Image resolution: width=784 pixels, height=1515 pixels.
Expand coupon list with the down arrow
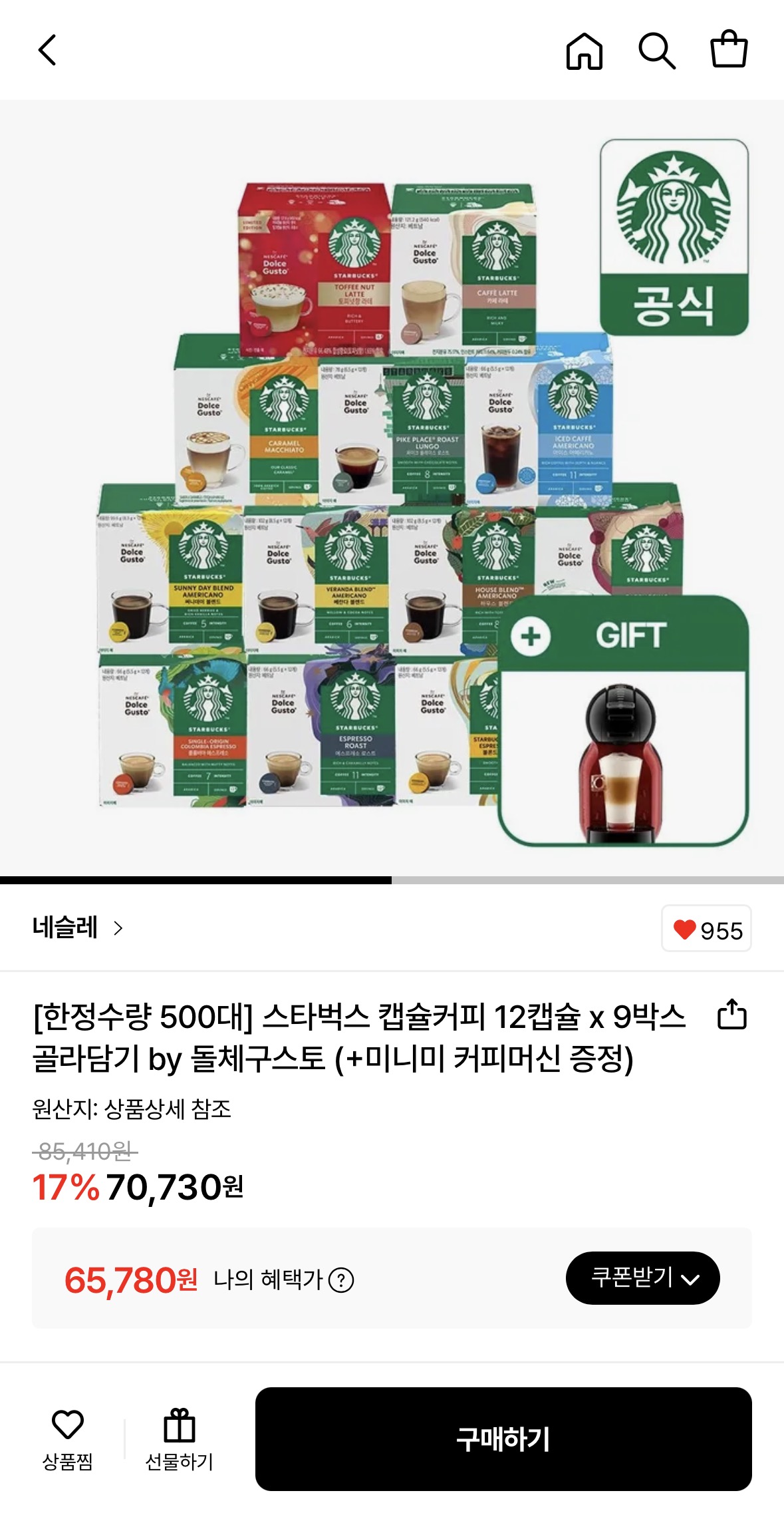[x=690, y=1281]
